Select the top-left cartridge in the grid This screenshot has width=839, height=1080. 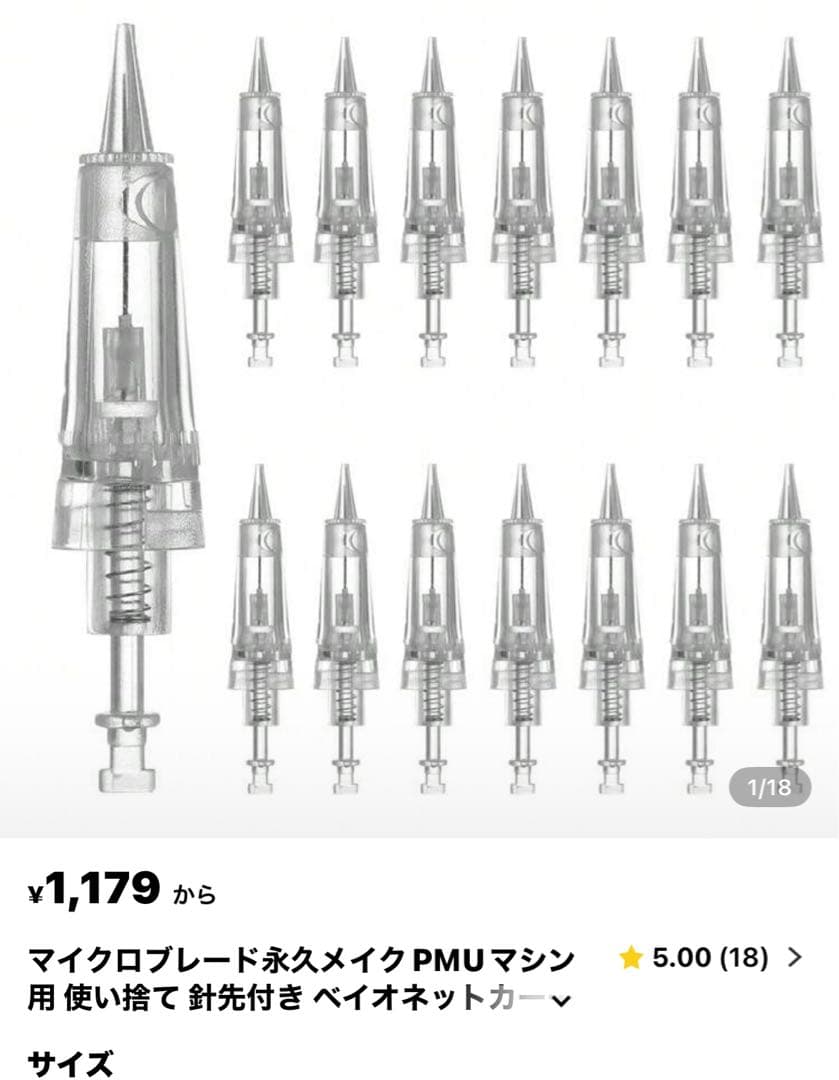click(x=260, y=210)
